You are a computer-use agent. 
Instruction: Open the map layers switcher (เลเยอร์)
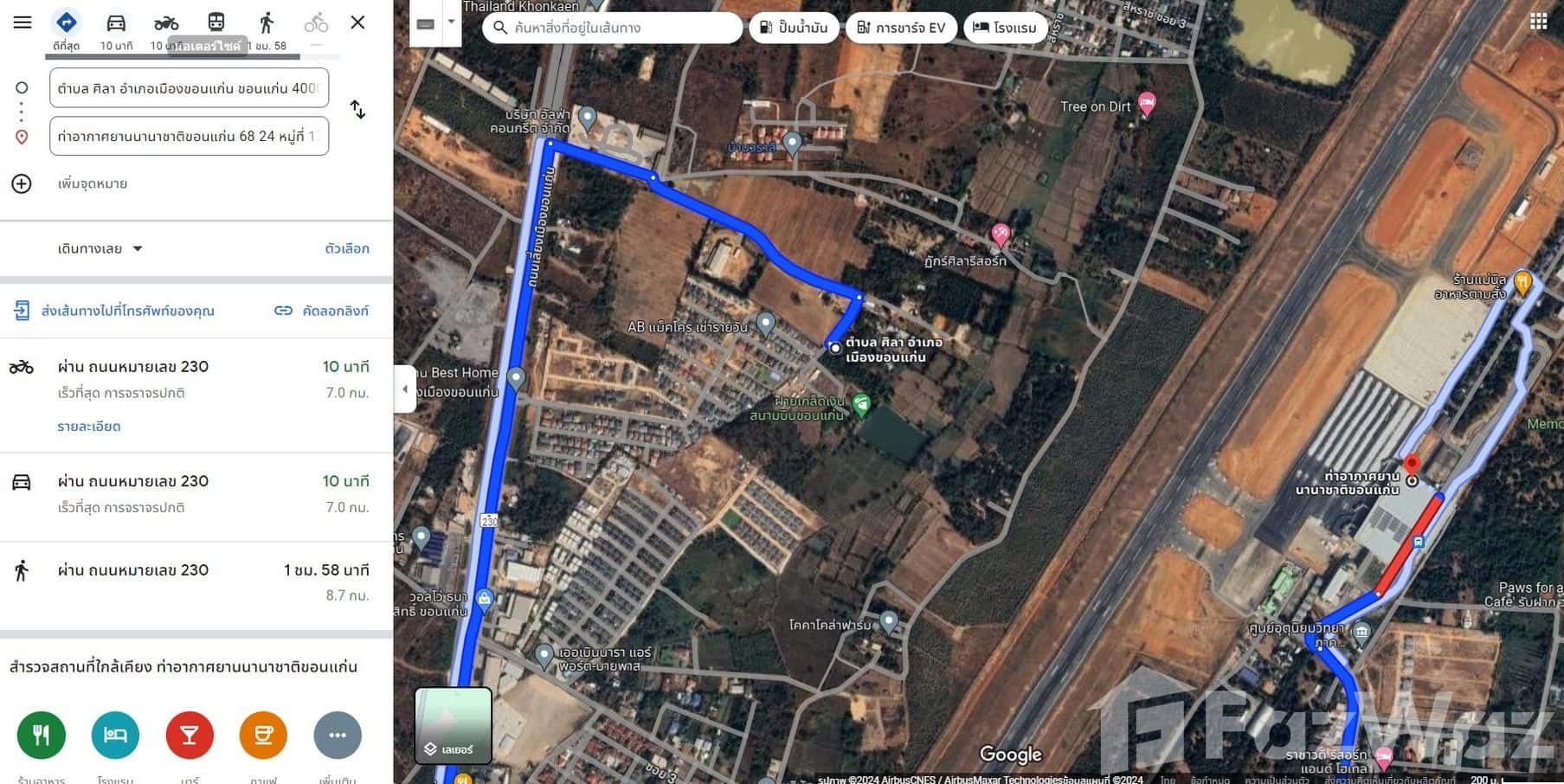point(453,726)
